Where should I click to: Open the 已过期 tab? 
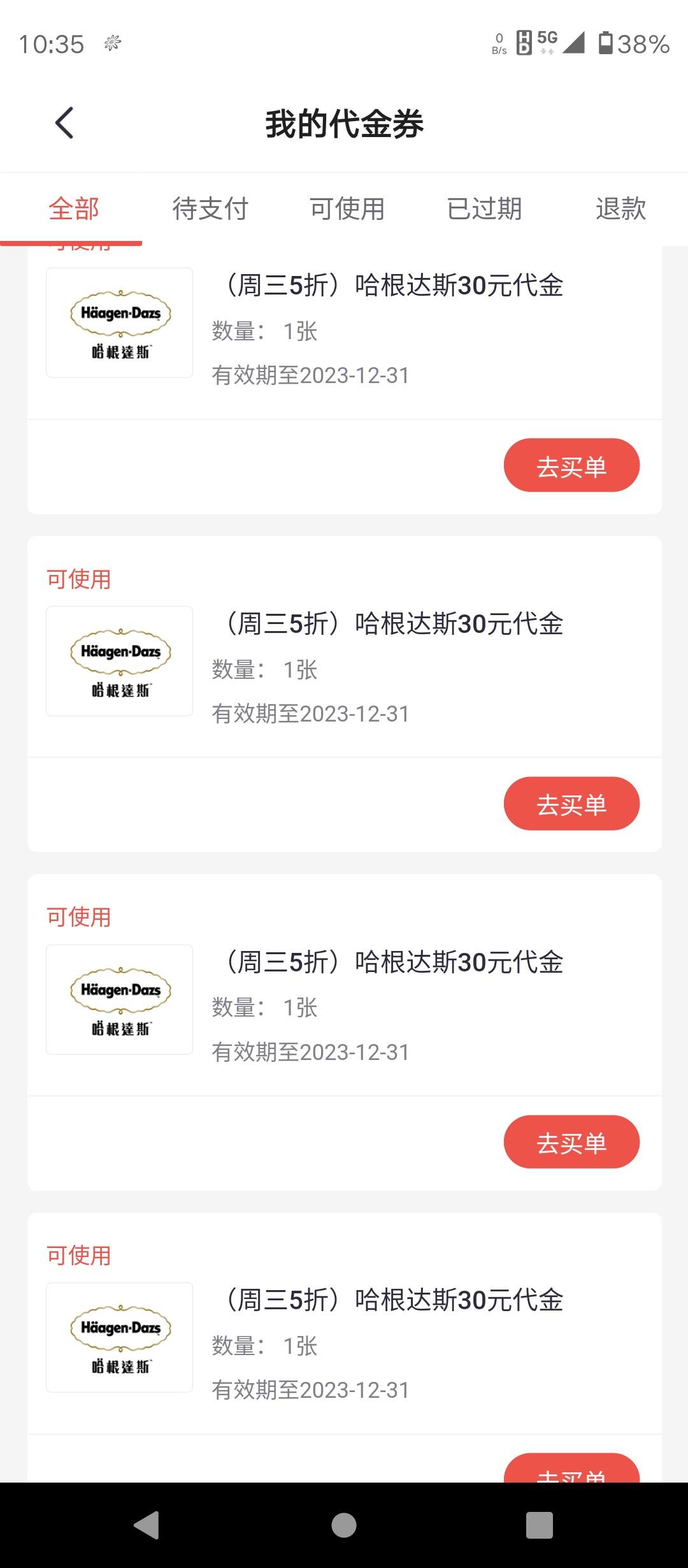[x=484, y=208]
